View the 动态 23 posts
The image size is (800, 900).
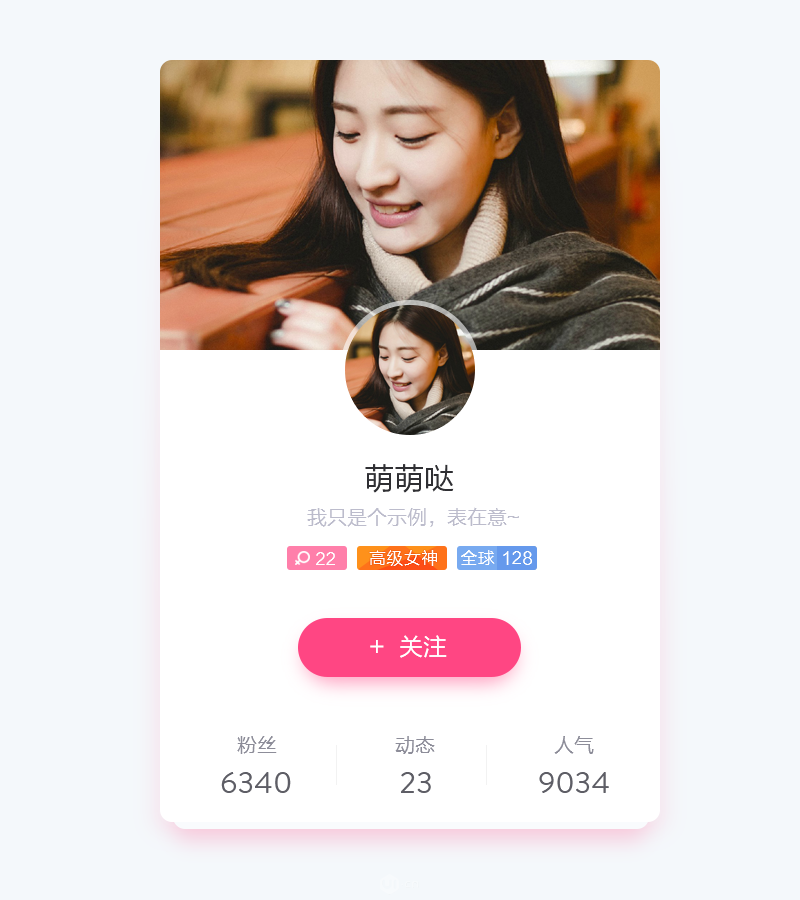pyautogui.click(x=415, y=766)
